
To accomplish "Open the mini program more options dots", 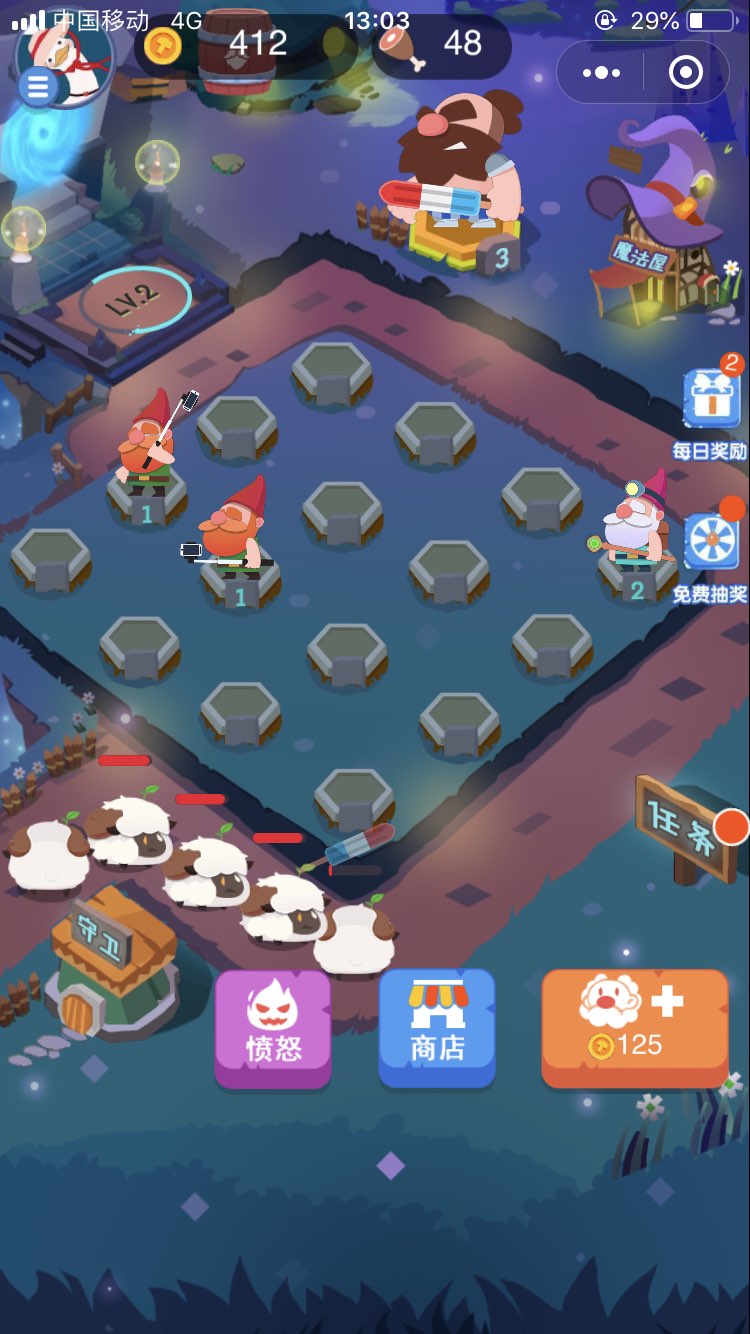I will point(601,73).
